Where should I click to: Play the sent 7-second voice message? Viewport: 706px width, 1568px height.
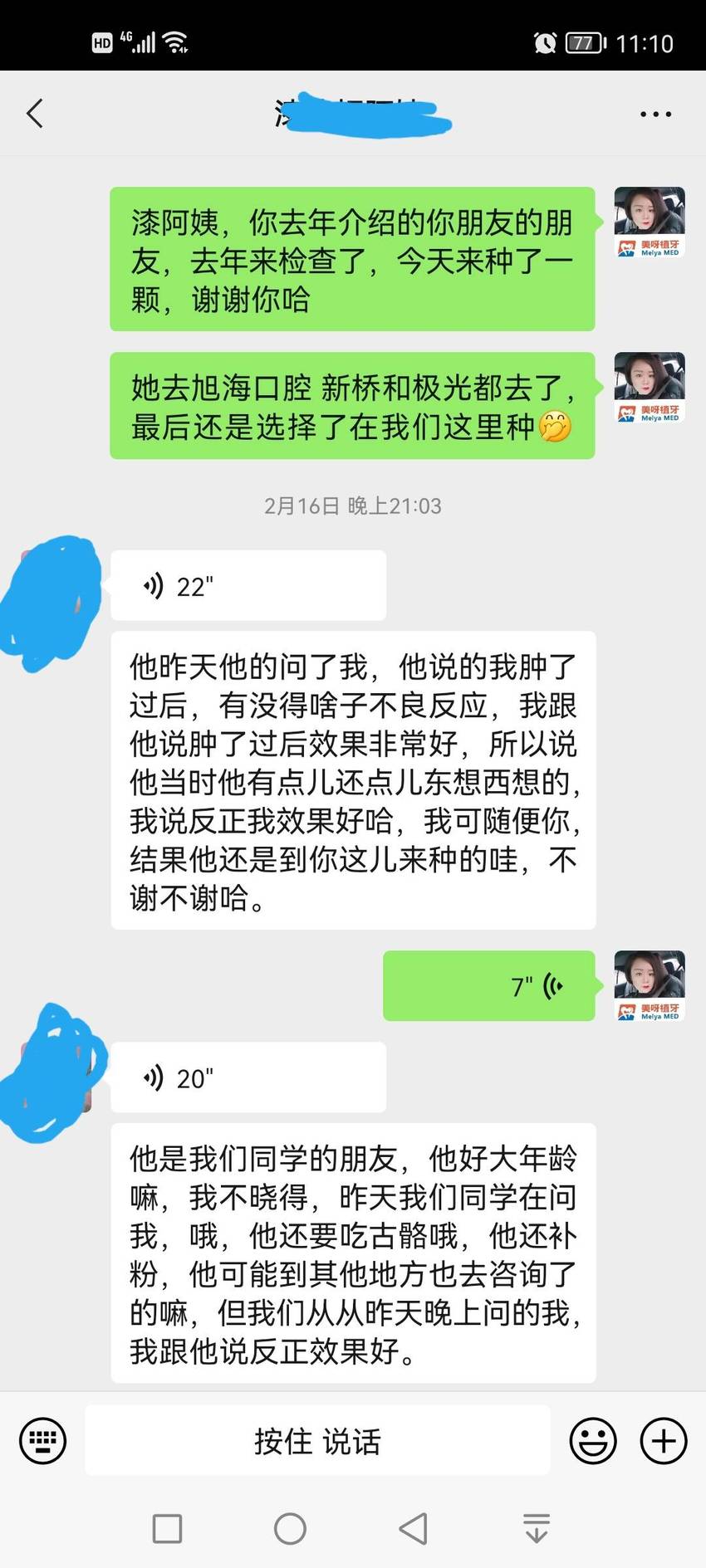pyautogui.click(x=489, y=986)
